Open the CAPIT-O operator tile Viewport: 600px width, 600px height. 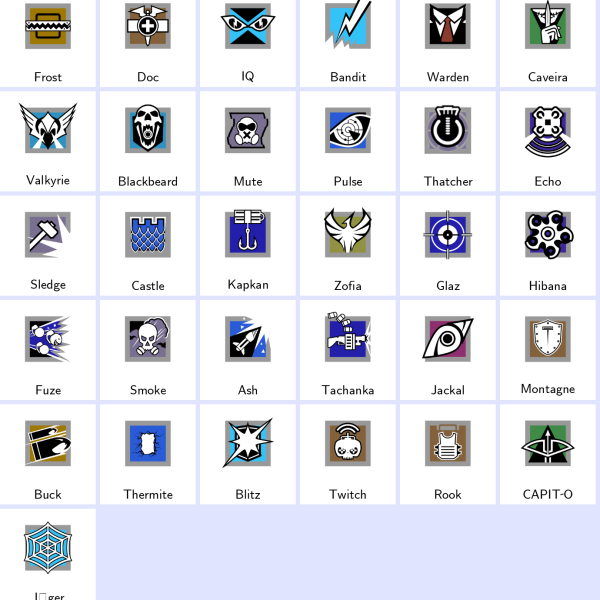click(548, 452)
